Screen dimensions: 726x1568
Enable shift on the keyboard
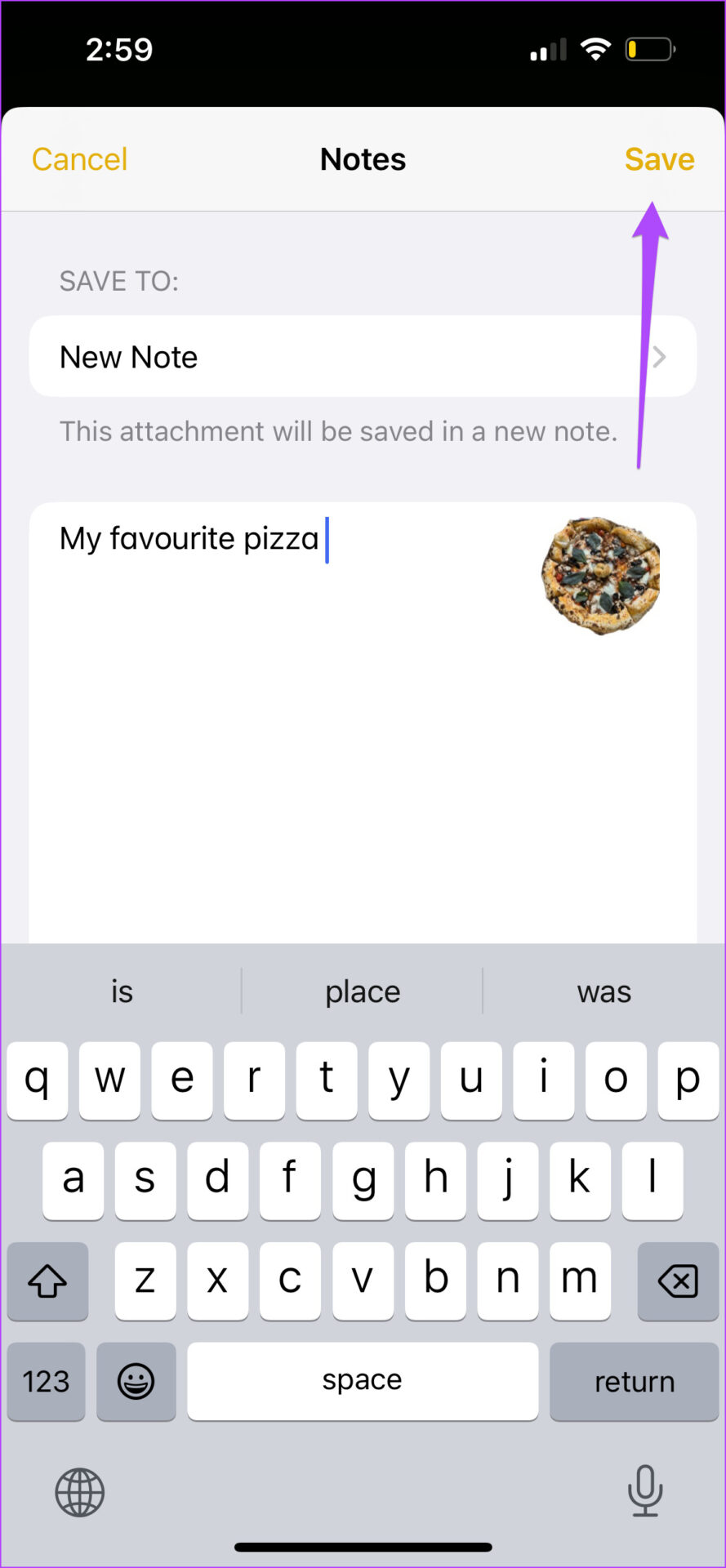(x=47, y=1281)
